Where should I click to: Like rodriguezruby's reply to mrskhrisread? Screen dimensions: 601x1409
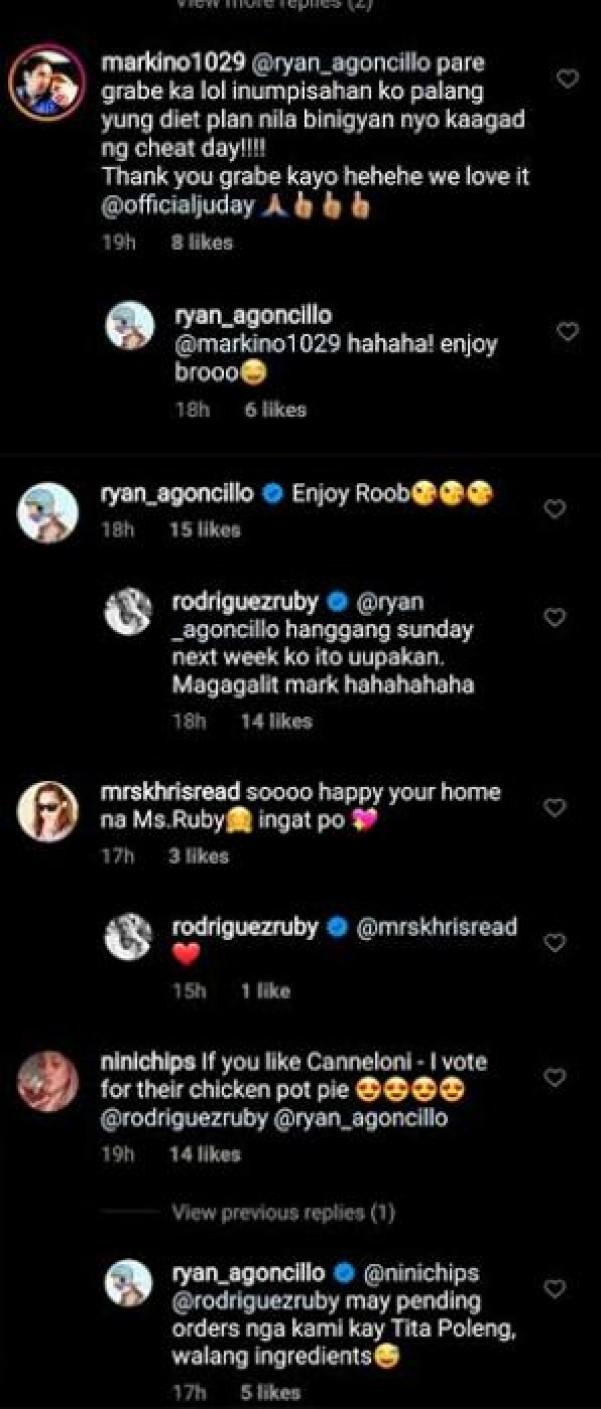(x=554, y=942)
